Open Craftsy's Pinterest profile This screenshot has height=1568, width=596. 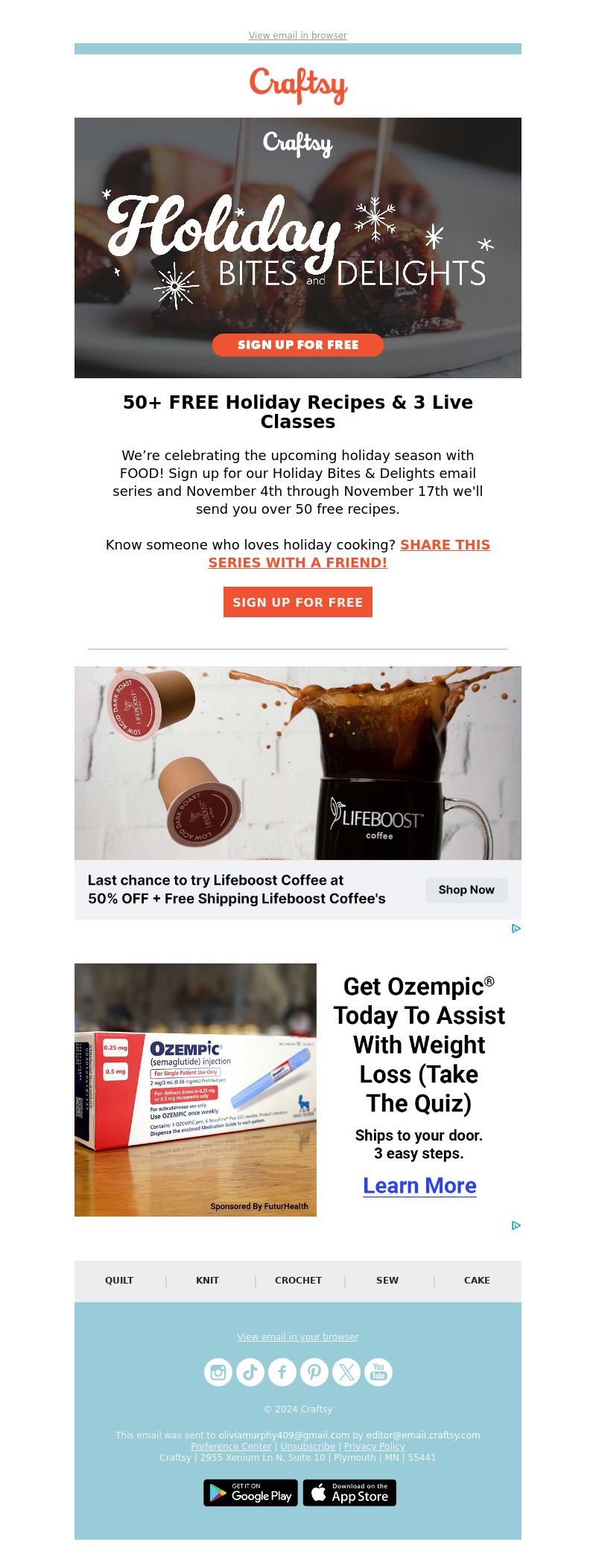pyautogui.click(x=314, y=1371)
